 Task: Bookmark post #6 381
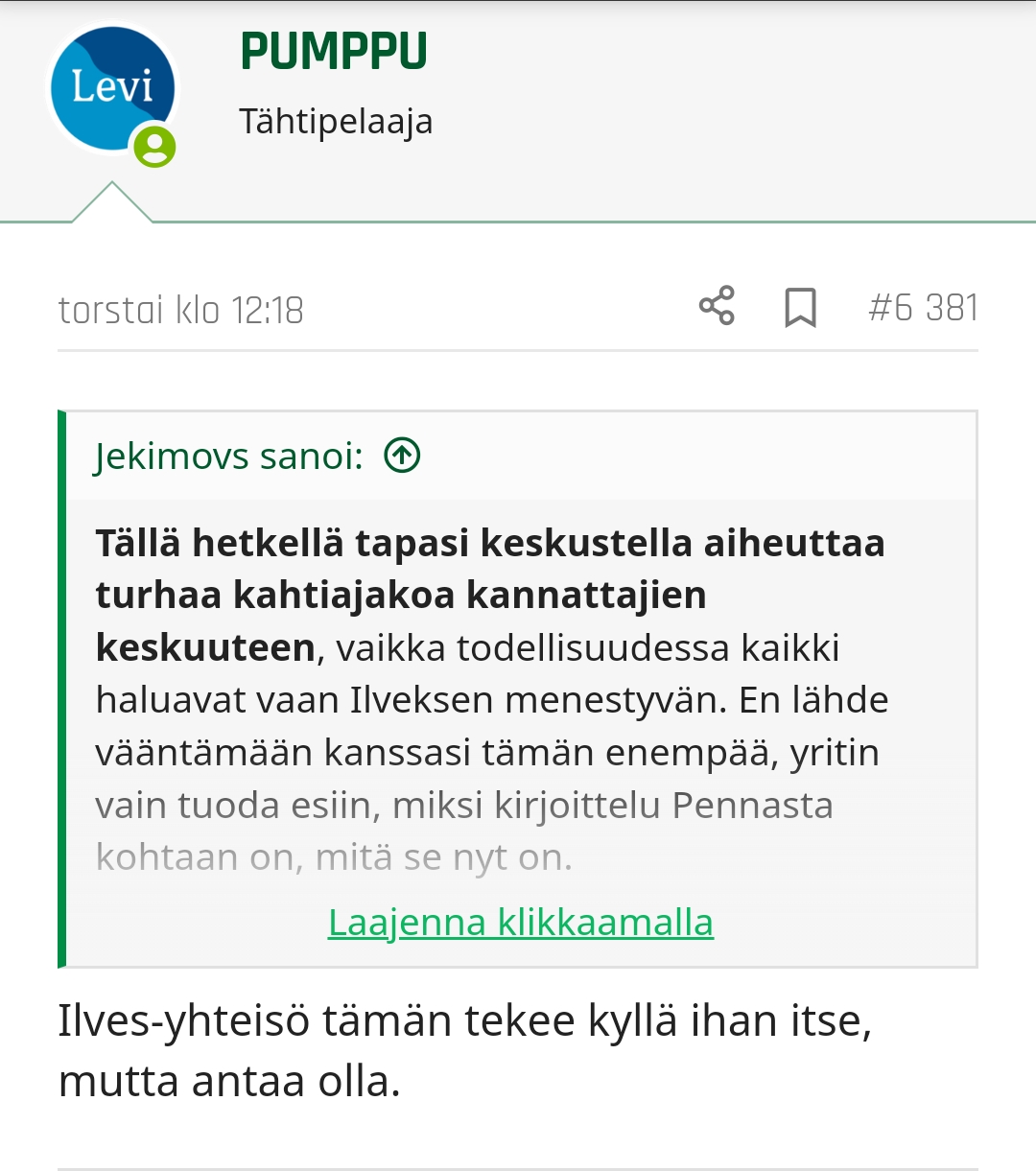pyautogui.click(x=800, y=308)
